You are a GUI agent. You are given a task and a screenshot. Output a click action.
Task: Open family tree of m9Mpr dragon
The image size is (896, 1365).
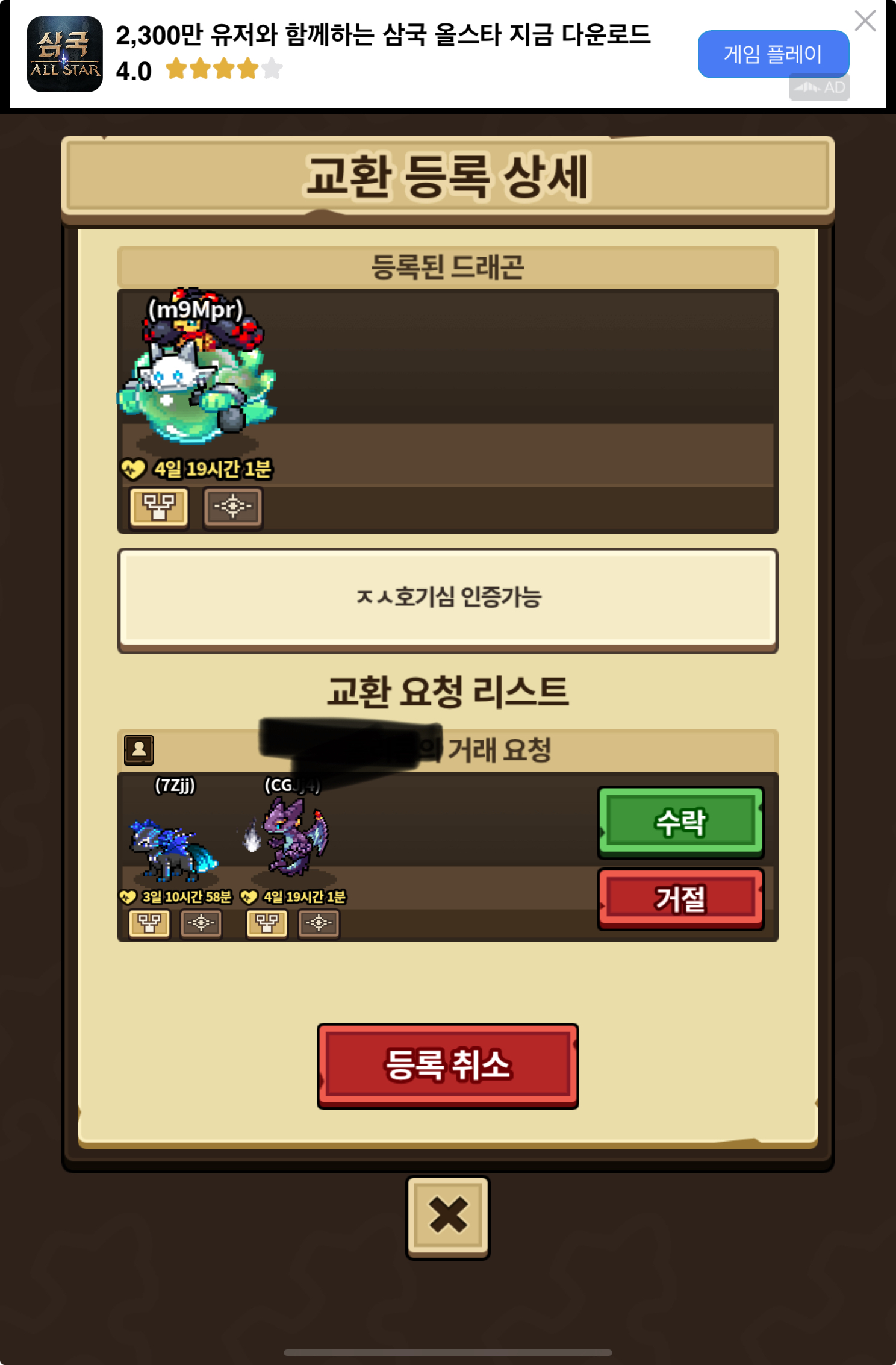[x=159, y=507]
